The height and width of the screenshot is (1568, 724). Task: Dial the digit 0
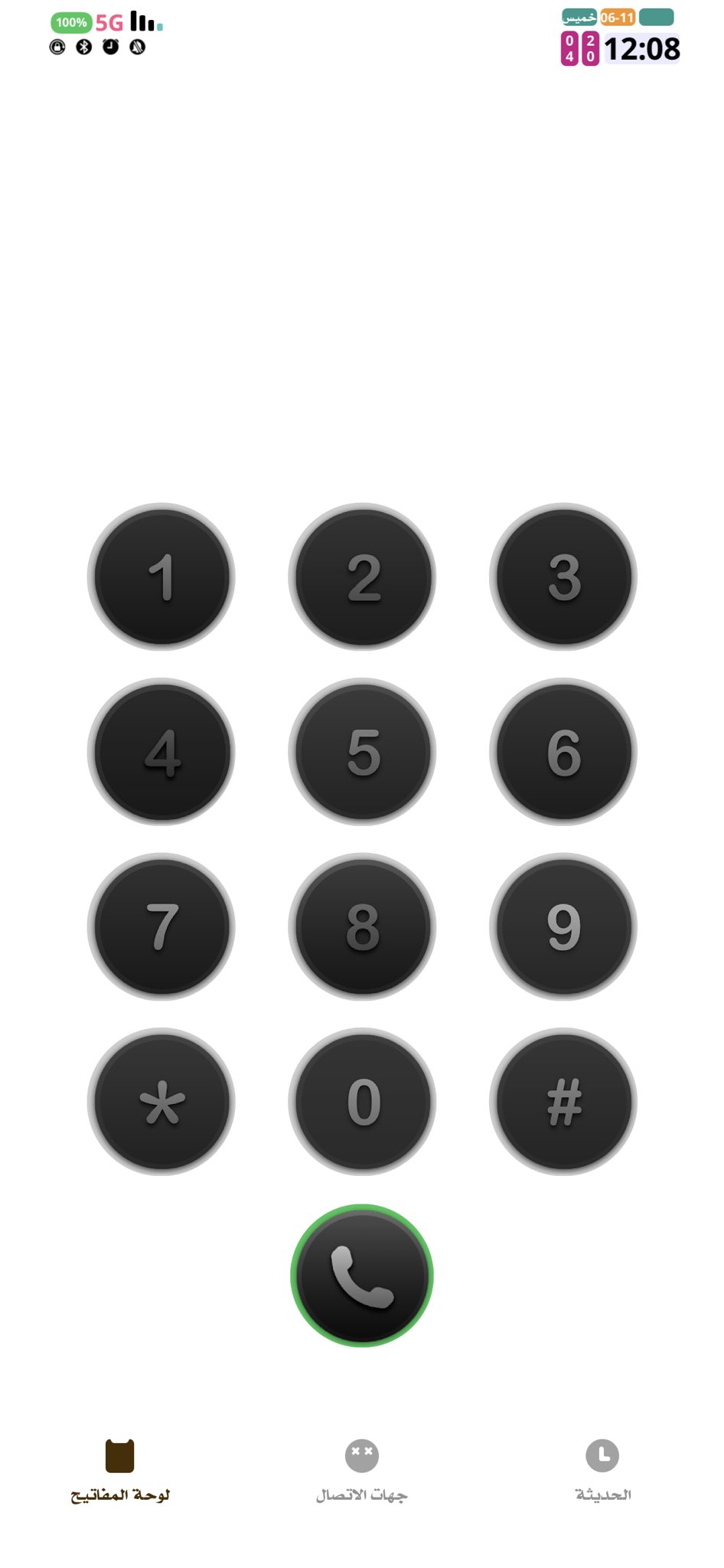coord(362,1102)
